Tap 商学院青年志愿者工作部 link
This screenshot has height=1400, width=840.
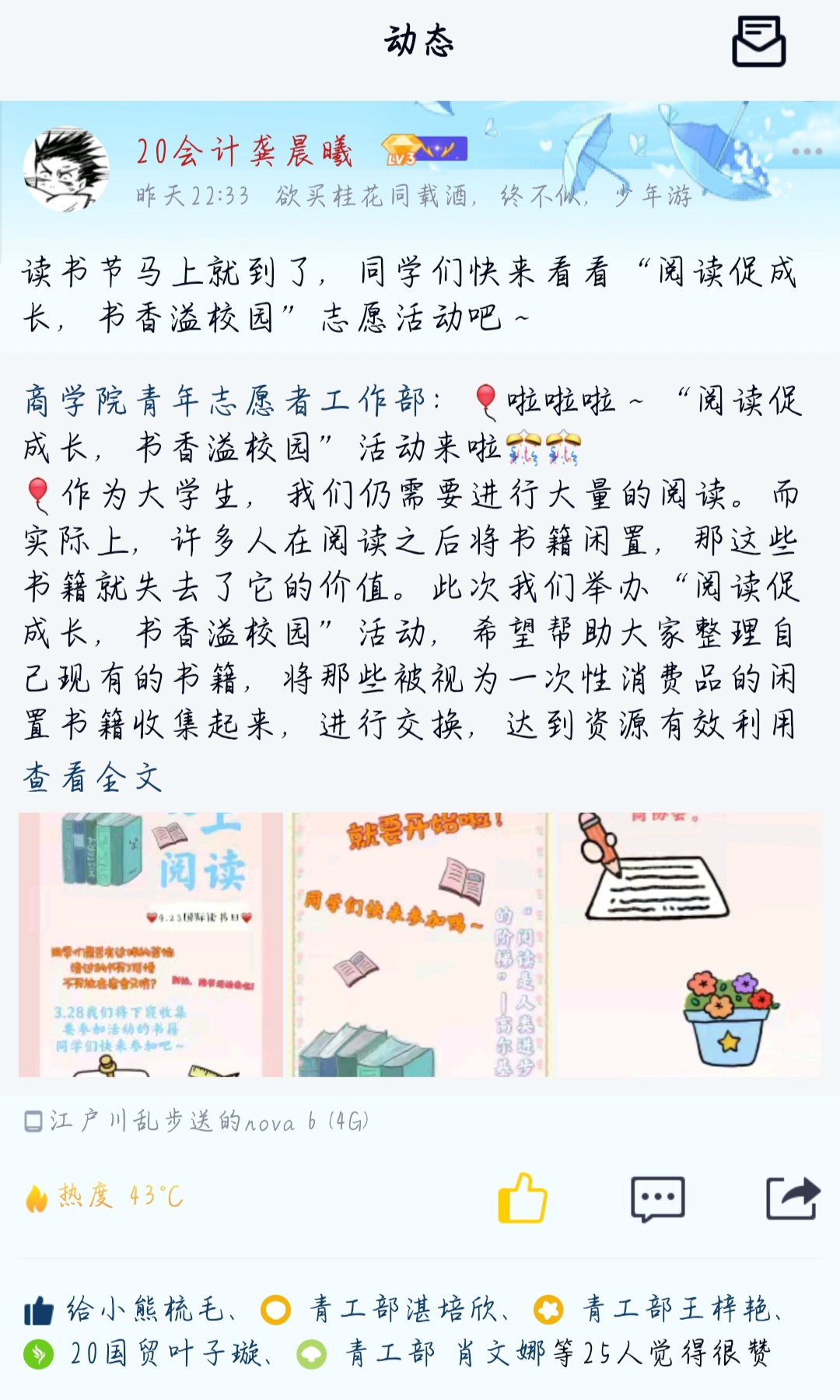[x=224, y=401]
